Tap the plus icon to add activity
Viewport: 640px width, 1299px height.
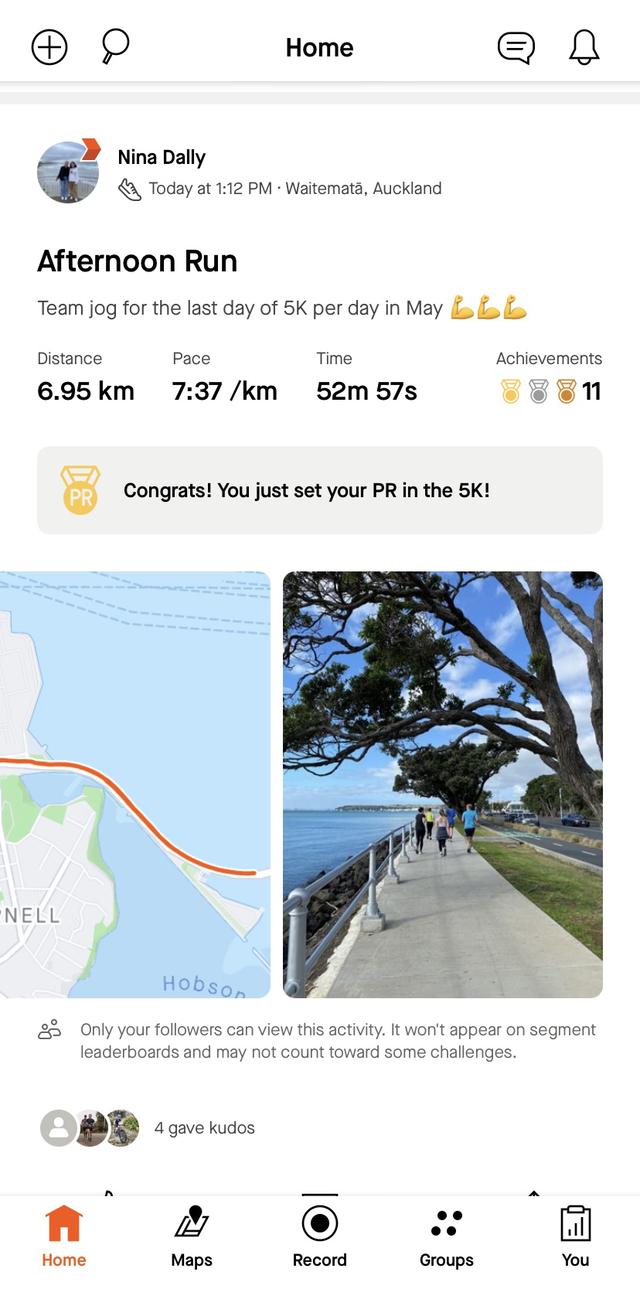coord(49,47)
